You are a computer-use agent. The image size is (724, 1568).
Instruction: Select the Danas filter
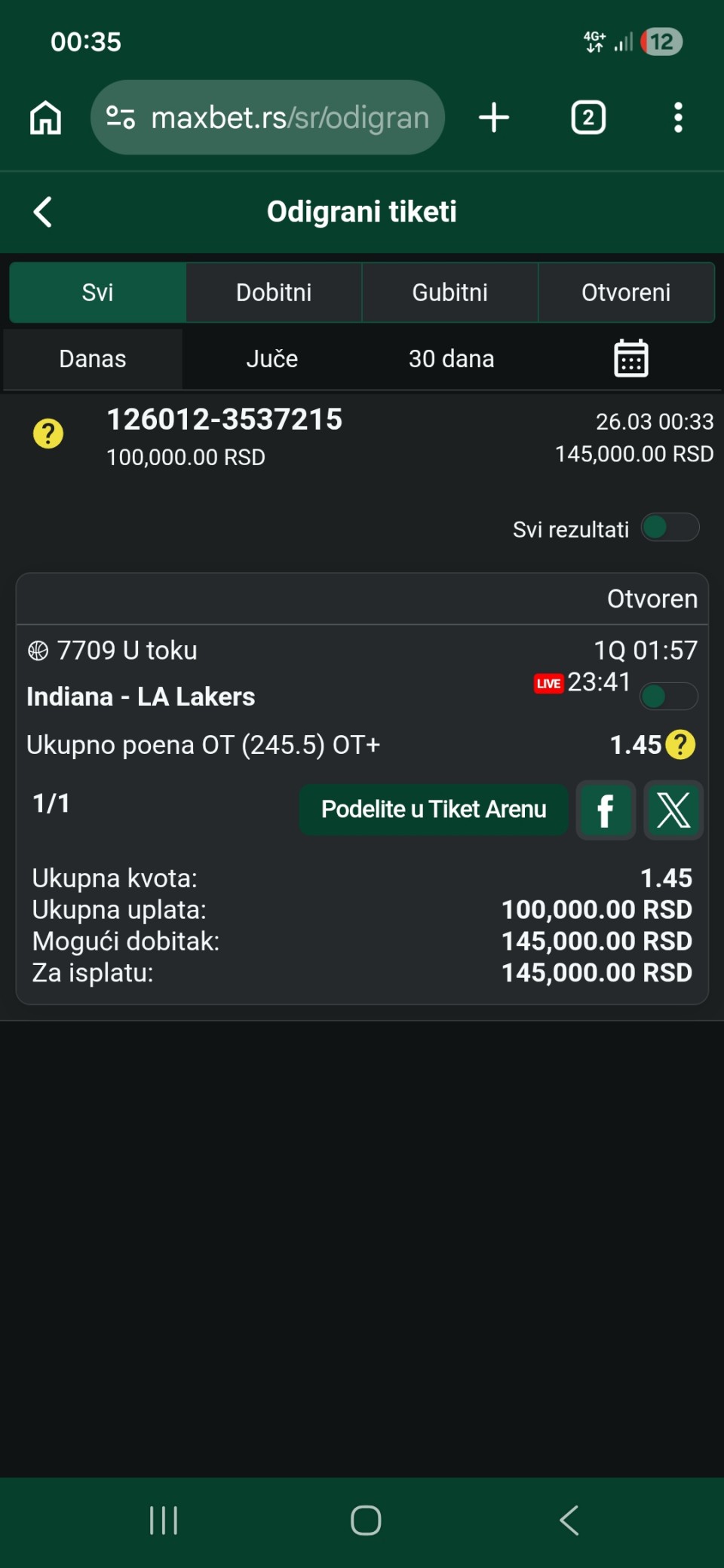(x=93, y=359)
